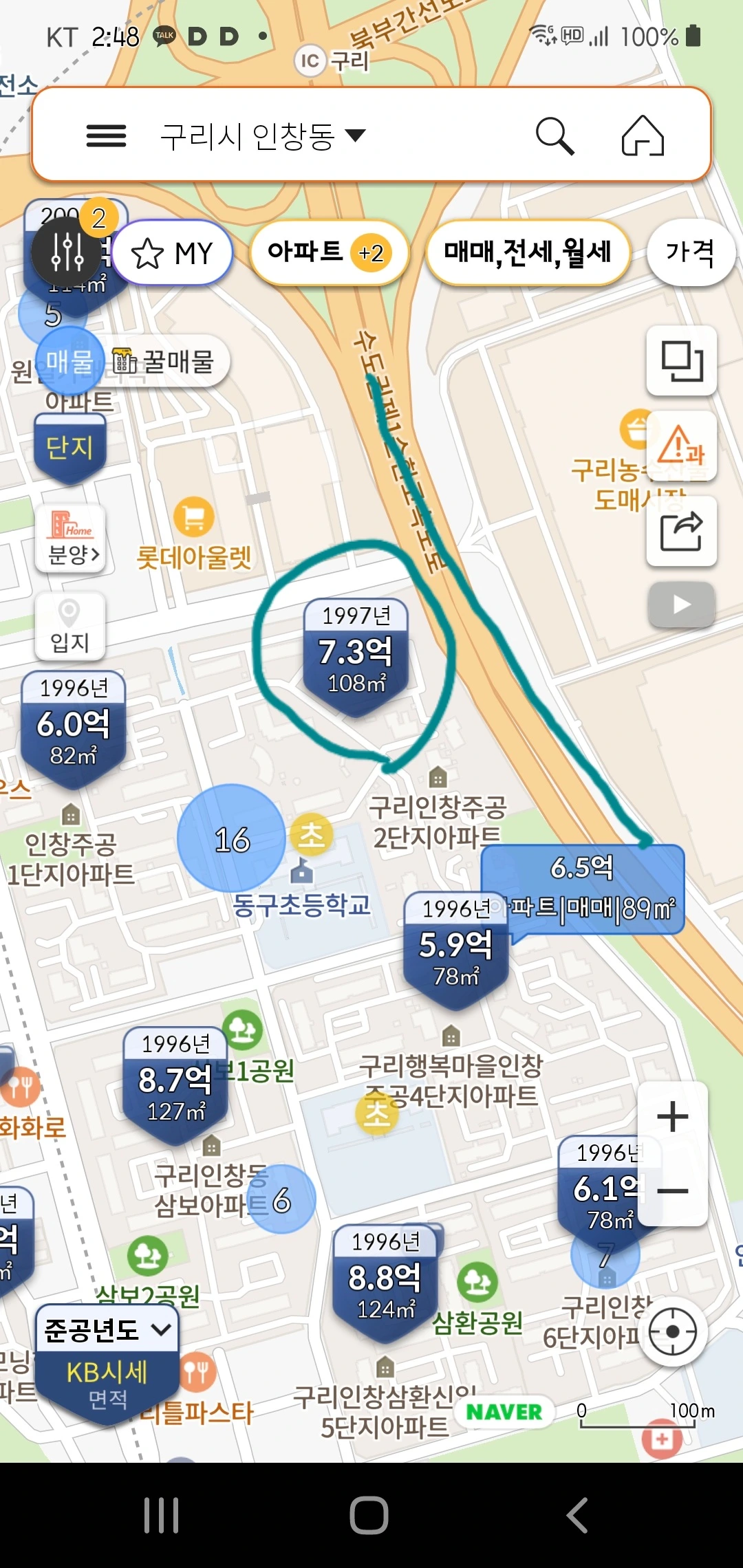
Task: Switch to the 단지 complex view
Action: [69, 447]
